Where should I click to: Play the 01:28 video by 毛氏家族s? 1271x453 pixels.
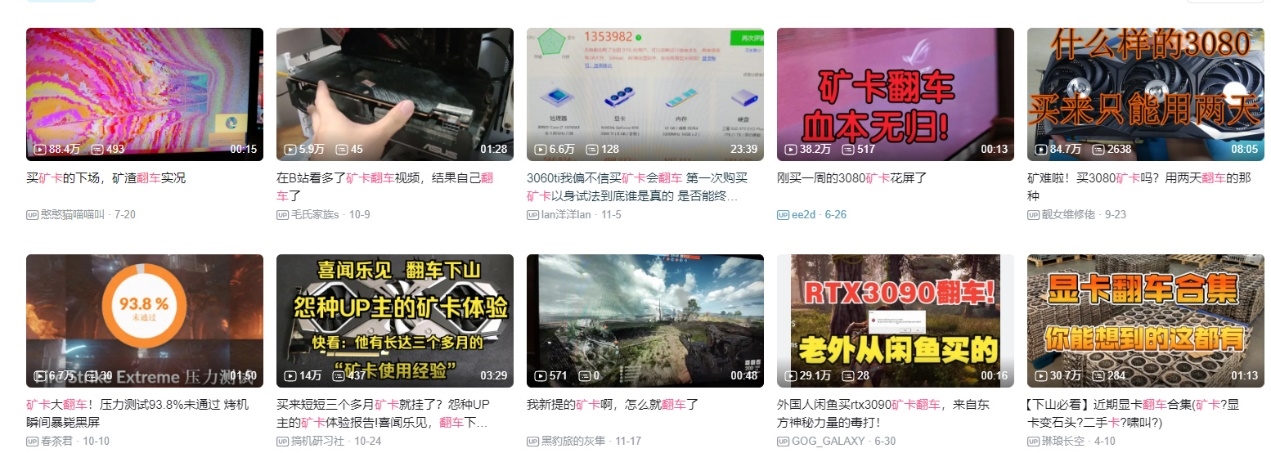click(x=394, y=94)
